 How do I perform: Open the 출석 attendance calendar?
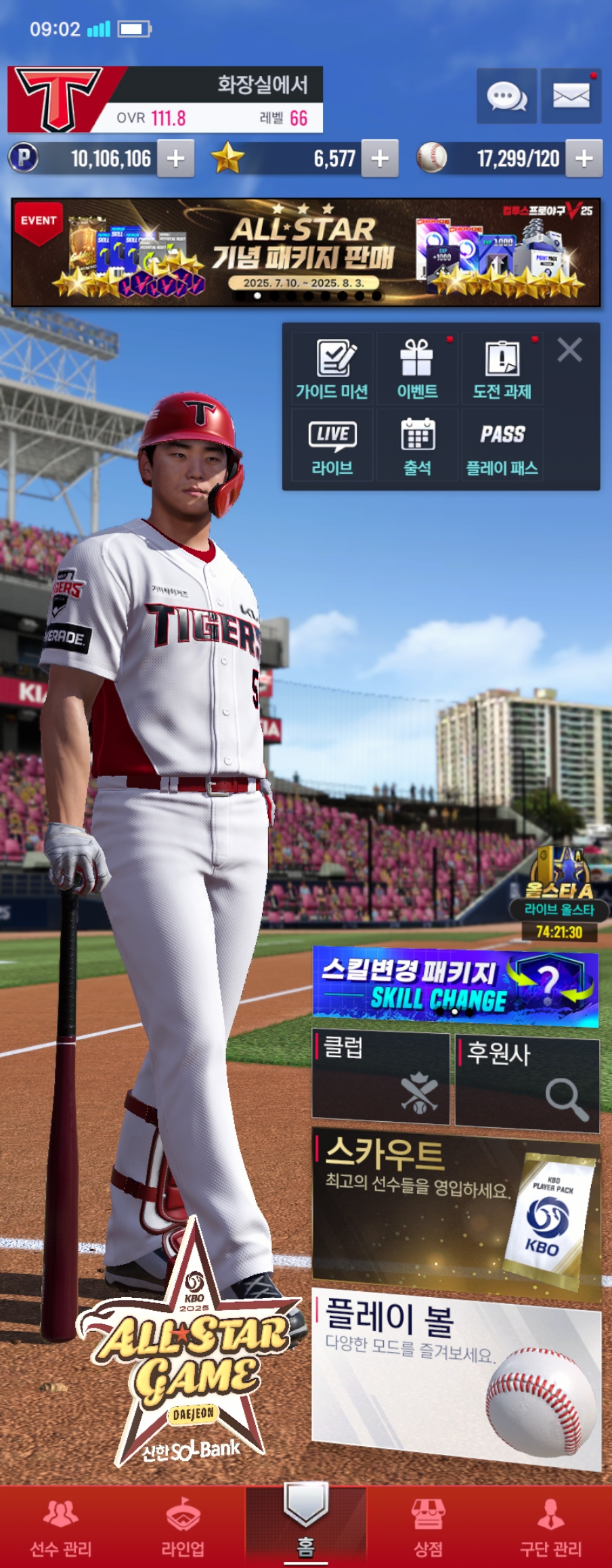tap(417, 445)
